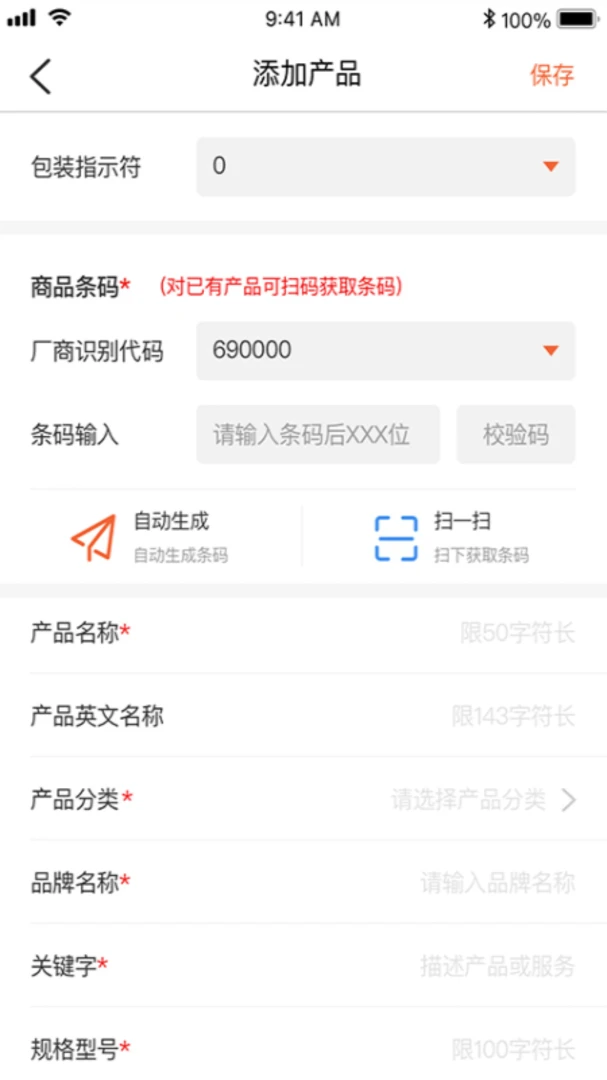Viewport: 607px width, 1080px height.
Task: Open 扫一扫 to scan a barcode
Action: pyautogui.click(x=450, y=537)
